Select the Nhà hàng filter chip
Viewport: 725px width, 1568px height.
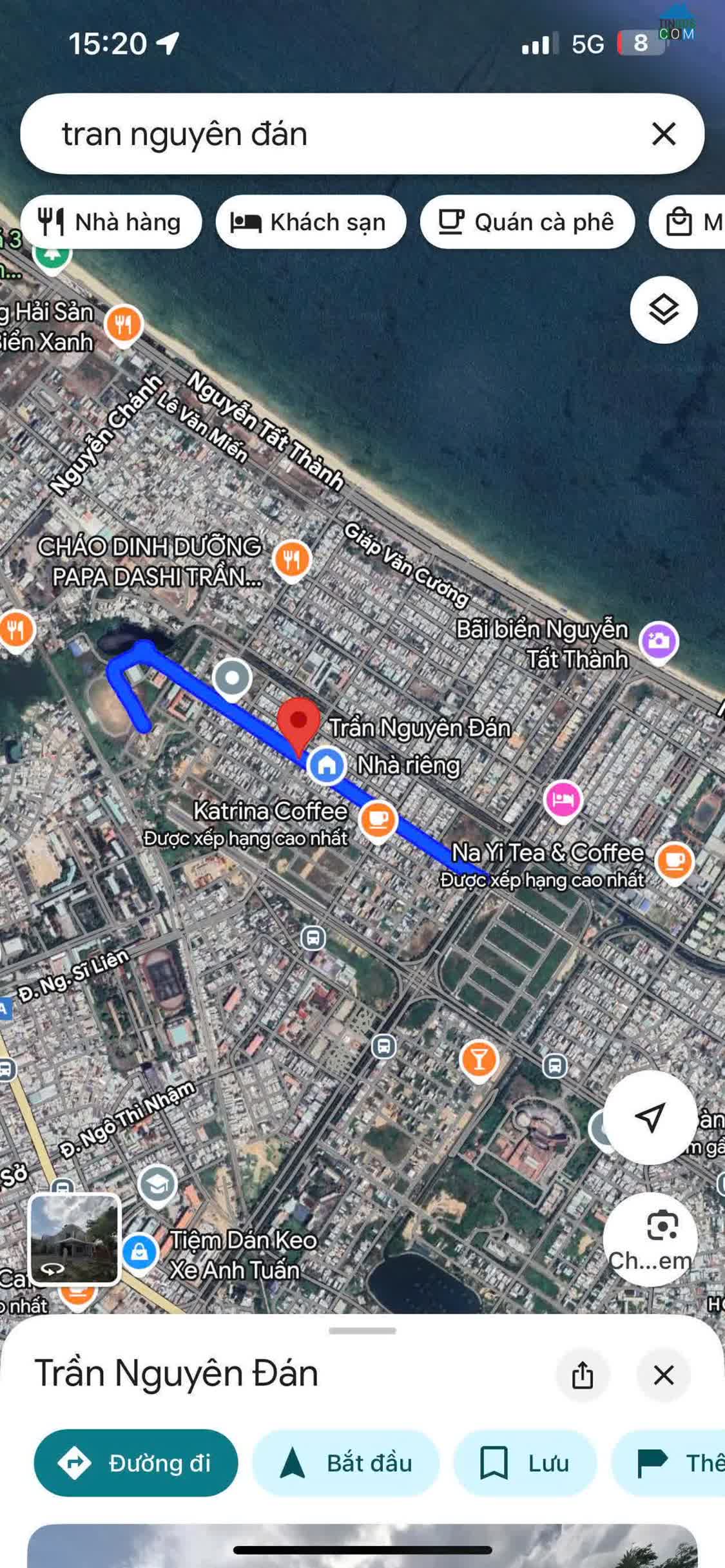[111, 222]
